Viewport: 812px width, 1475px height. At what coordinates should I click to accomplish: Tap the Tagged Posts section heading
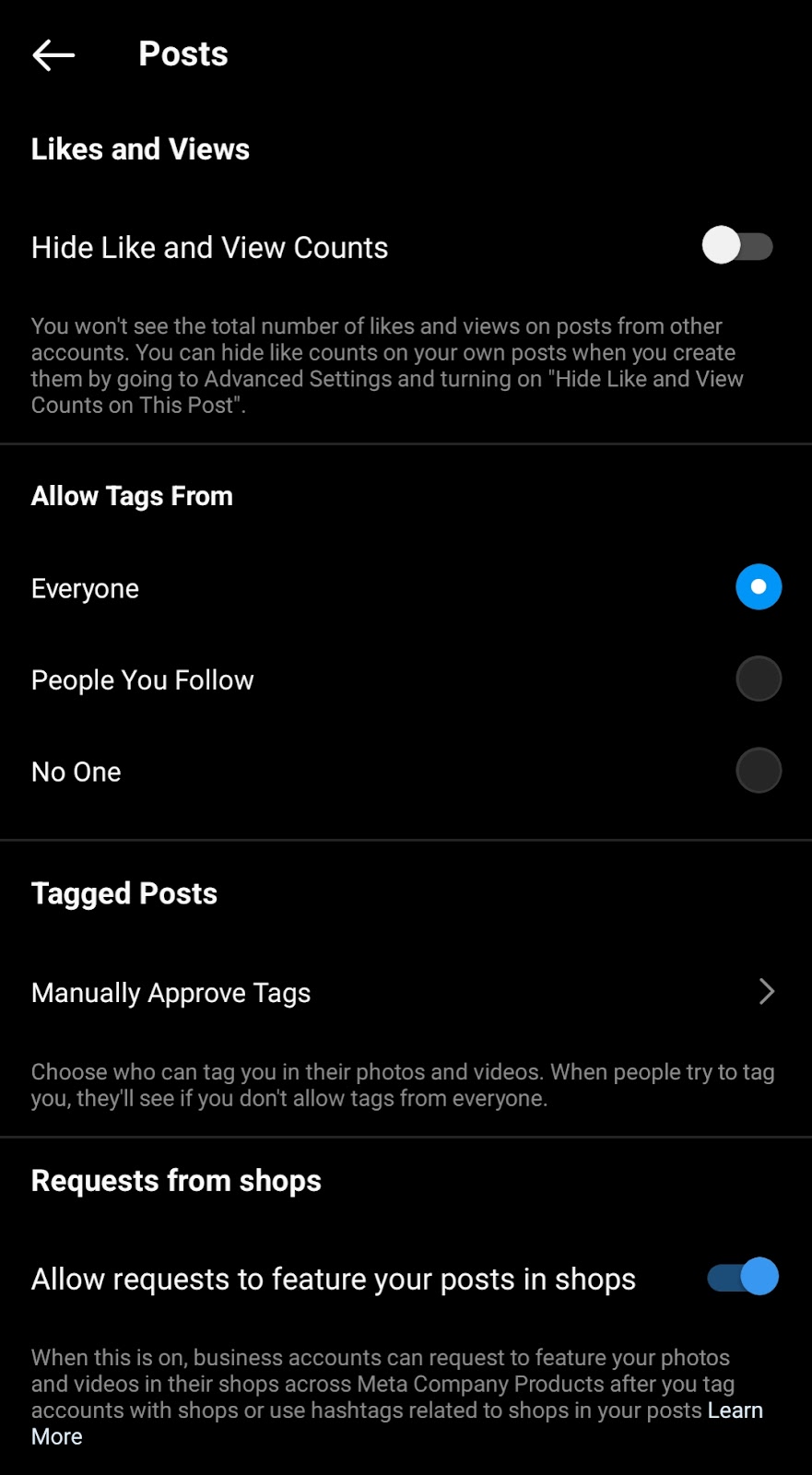point(124,892)
